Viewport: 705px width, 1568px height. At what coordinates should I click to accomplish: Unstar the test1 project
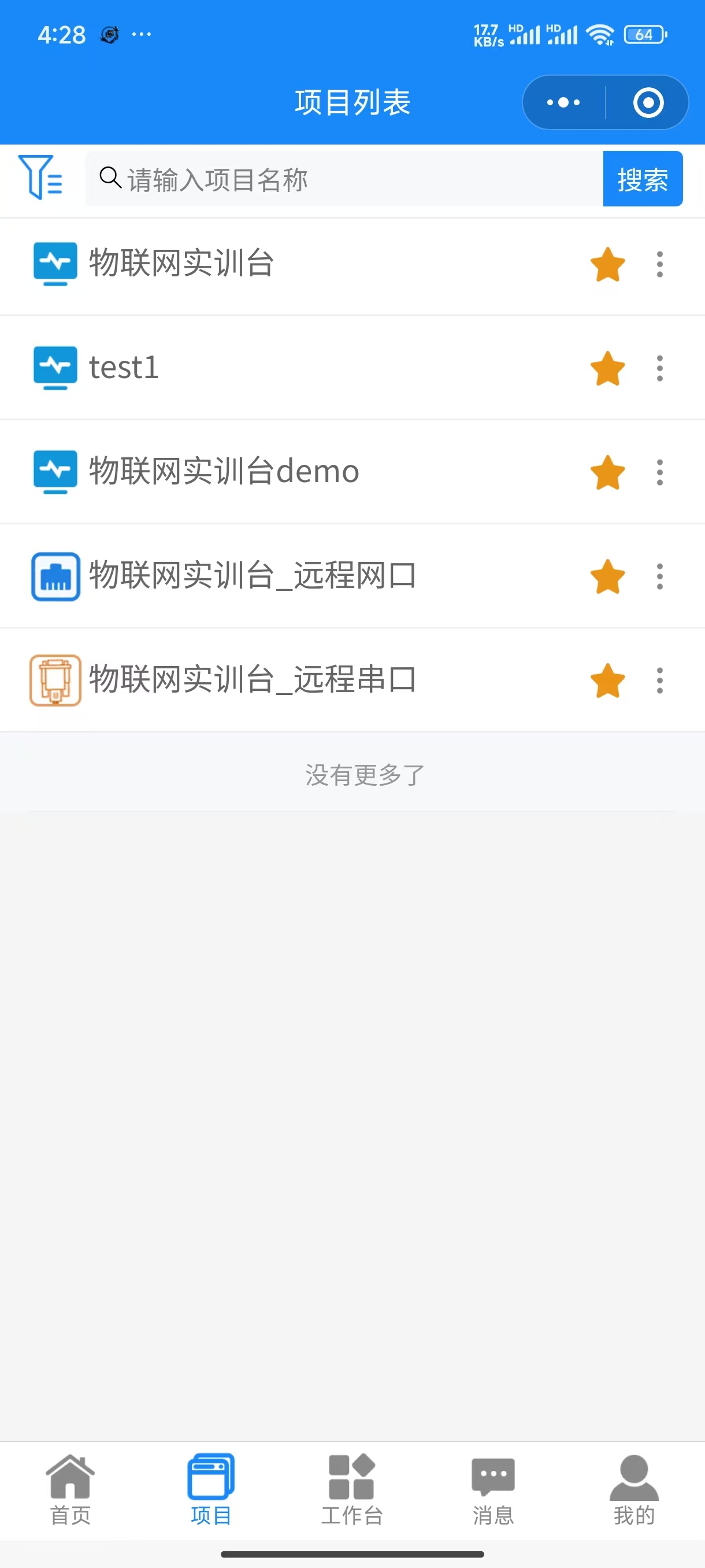(x=608, y=369)
